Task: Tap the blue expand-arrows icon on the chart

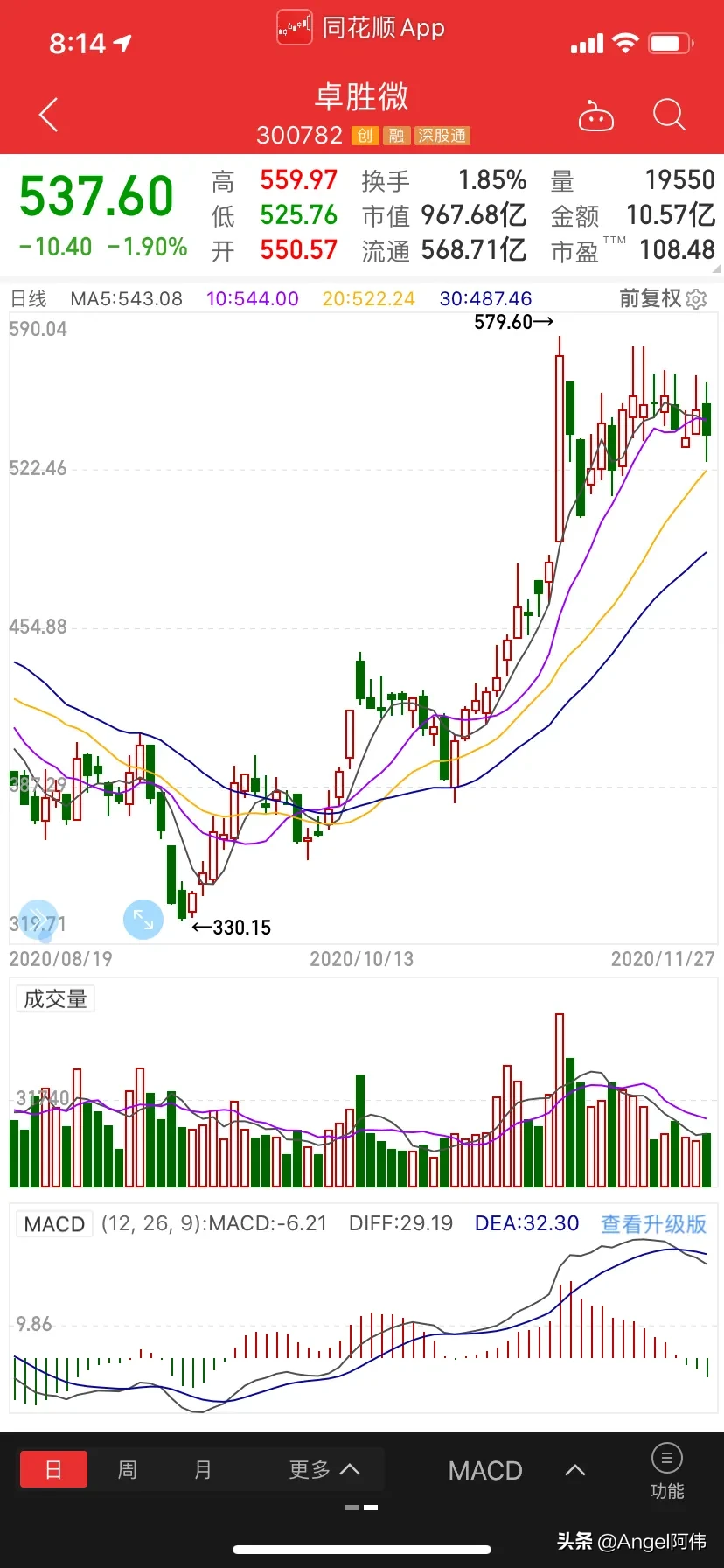Action: pos(143,920)
